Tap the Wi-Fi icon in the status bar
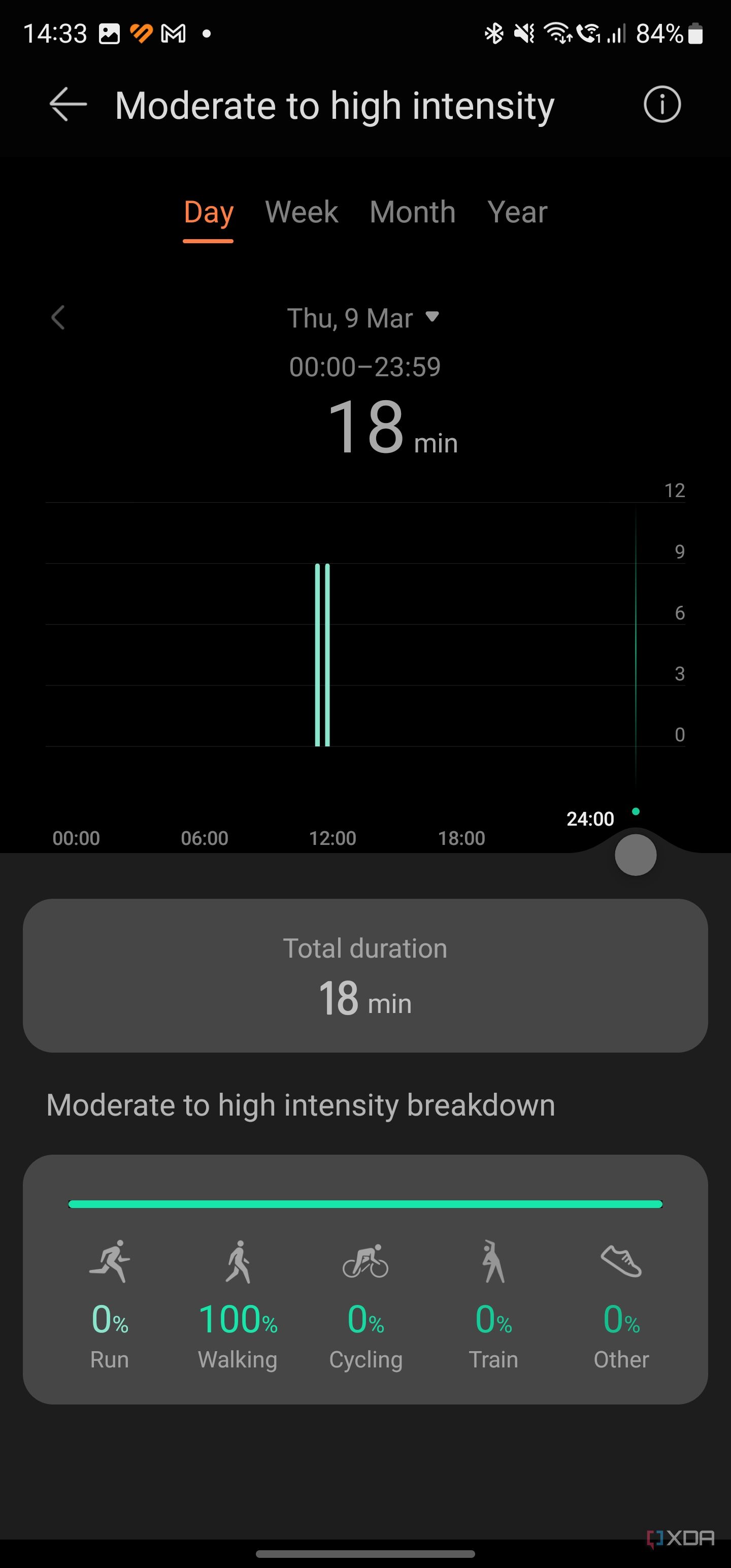 pyautogui.click(x=557, y=34)
